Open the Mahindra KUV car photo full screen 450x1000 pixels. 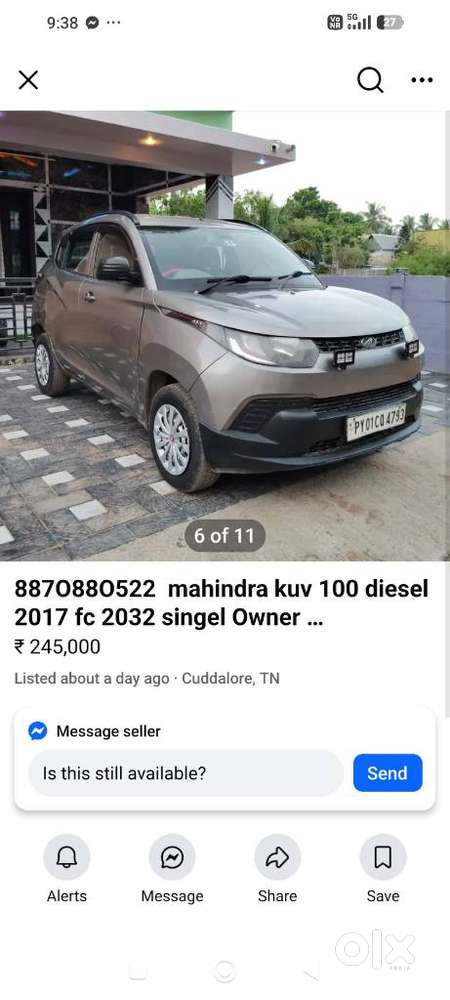pyautogui.click(x=224, y=336)
